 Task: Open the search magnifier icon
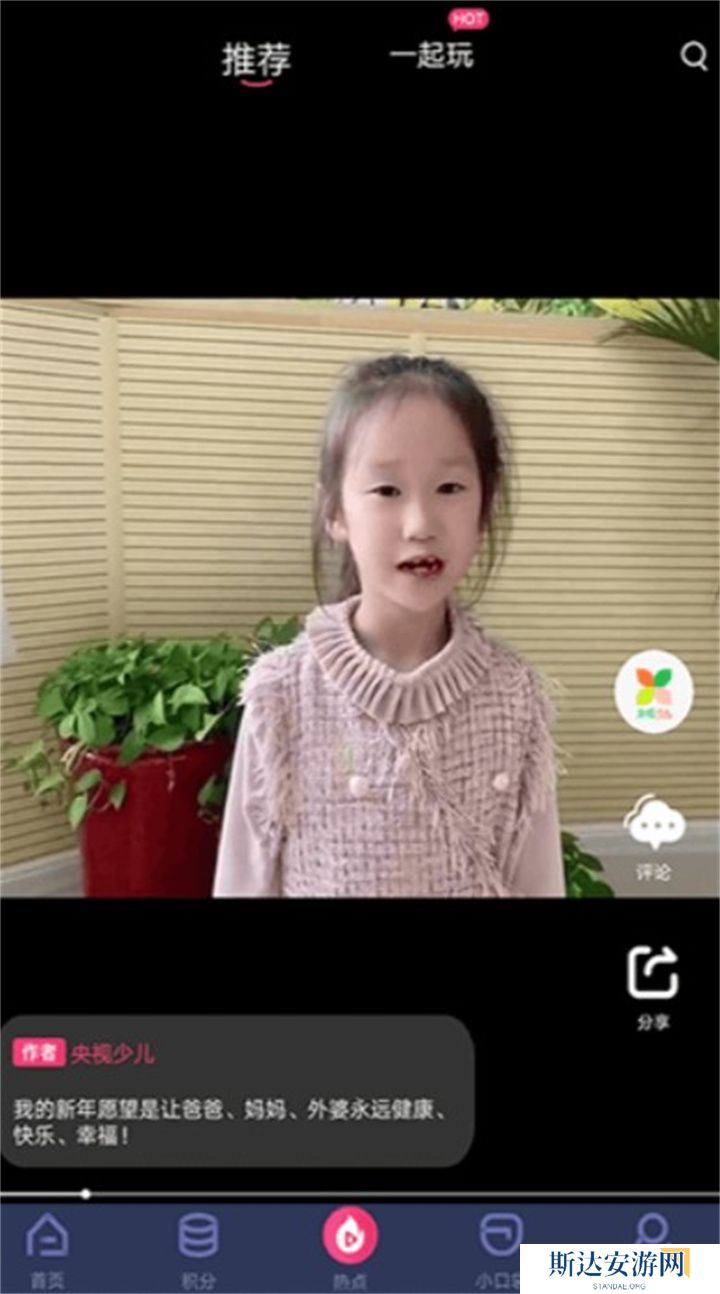click(x=694, y=56)
